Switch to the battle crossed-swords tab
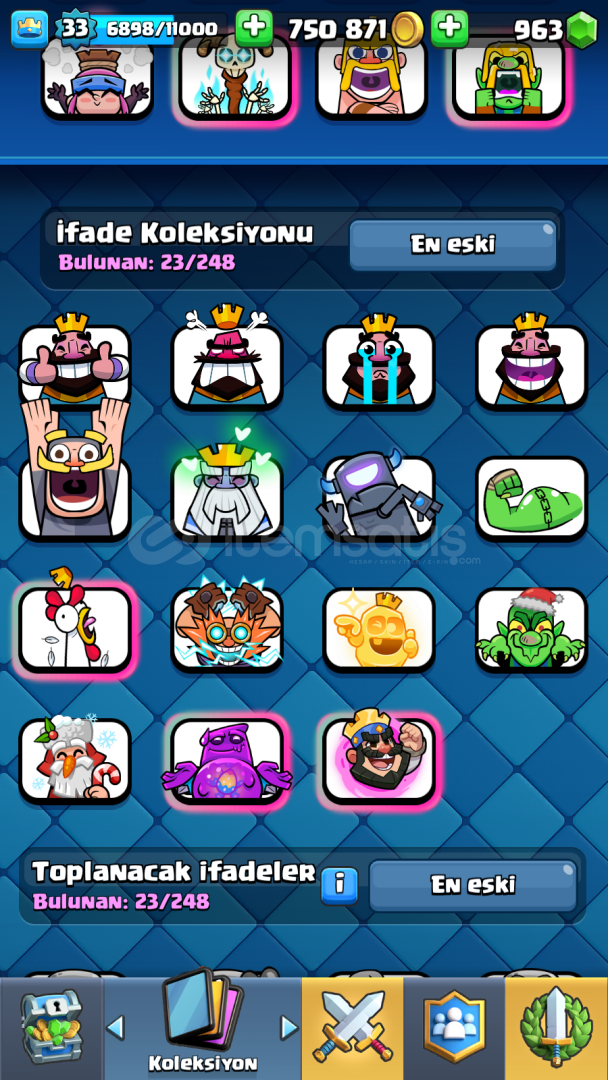Viewport: 608px width, 1080px height. pos(353,1027)
